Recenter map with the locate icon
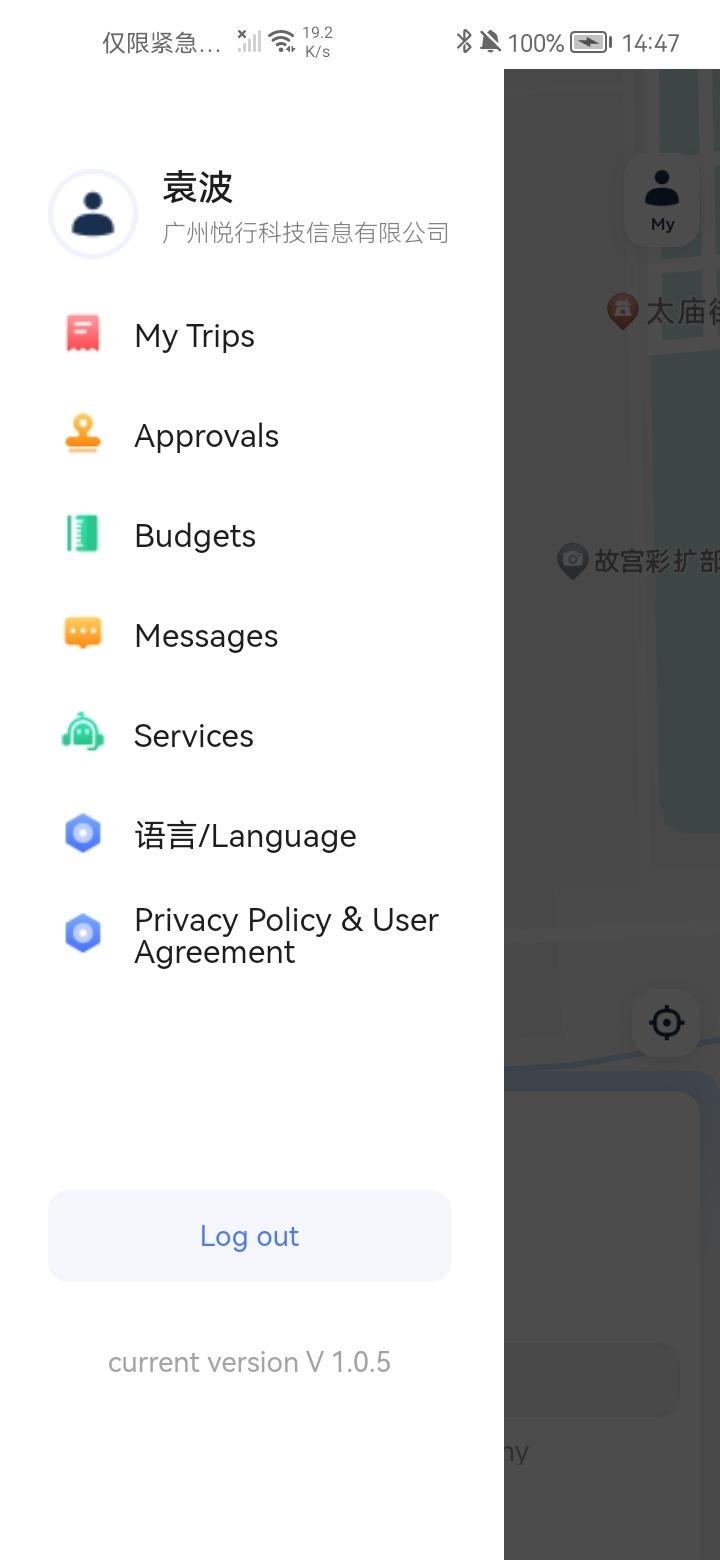 (x=665, y=1022)
